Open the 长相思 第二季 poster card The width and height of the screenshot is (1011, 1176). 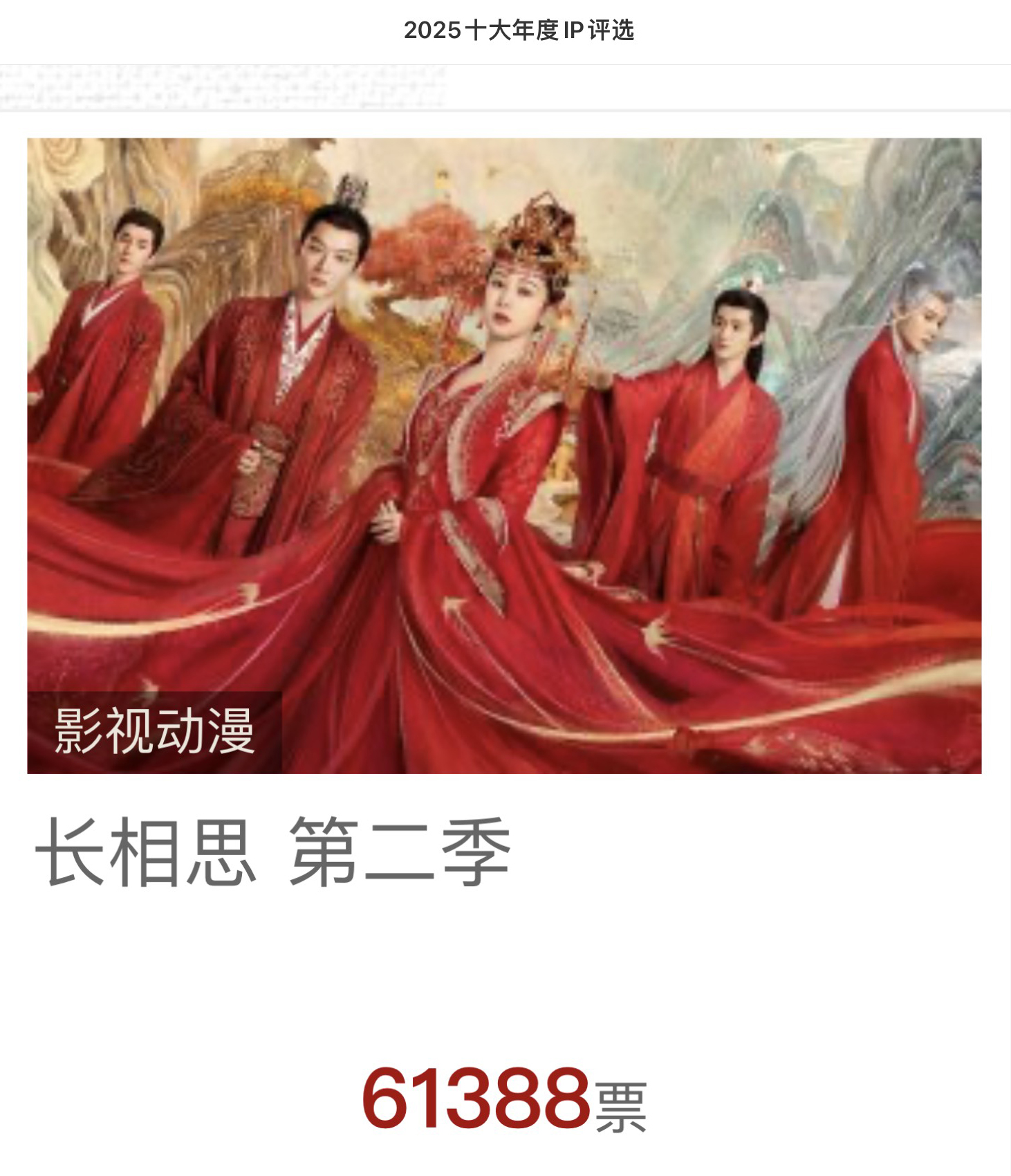[x=504, y=455]
